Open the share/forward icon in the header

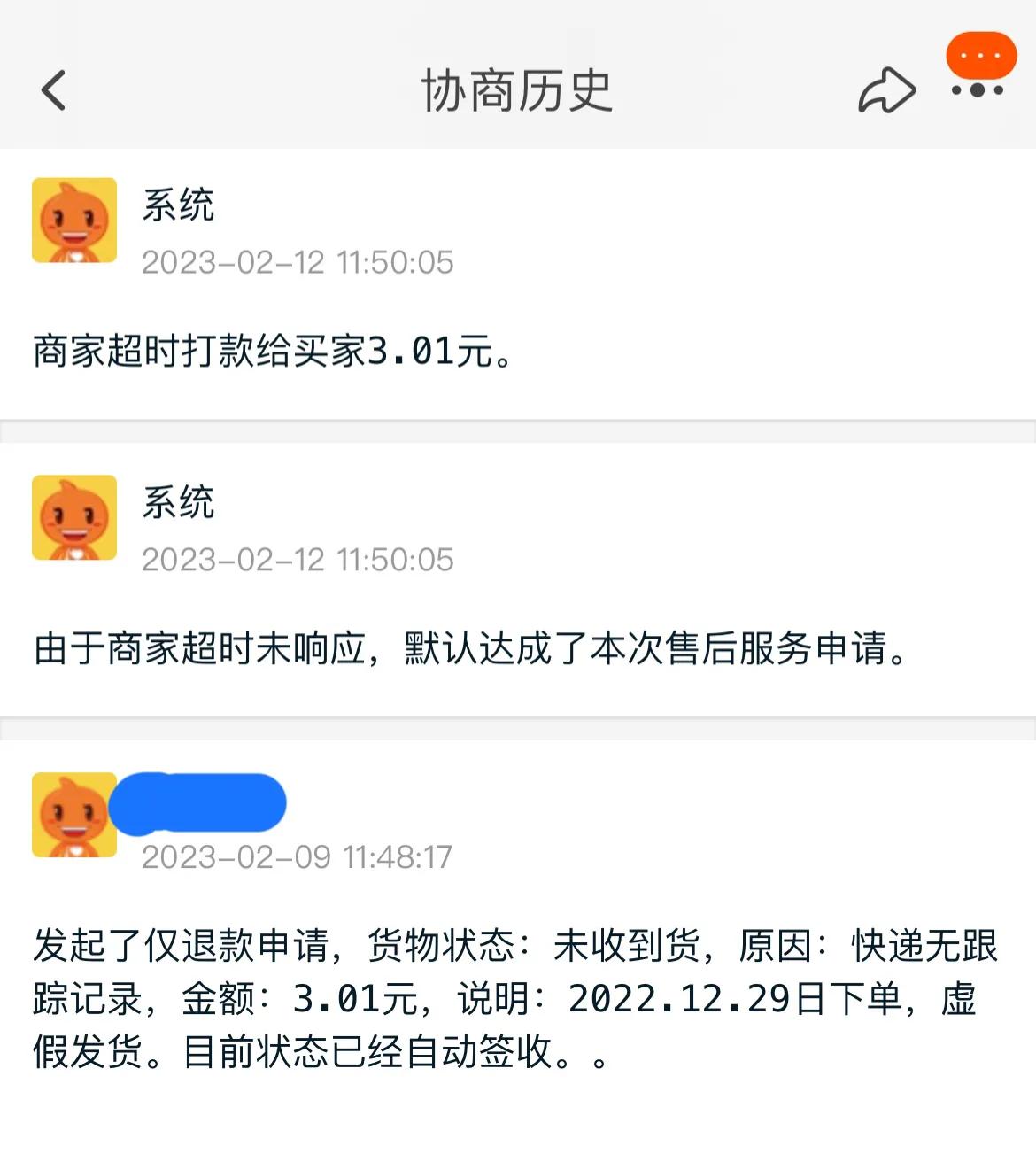[x=886, y=88]
